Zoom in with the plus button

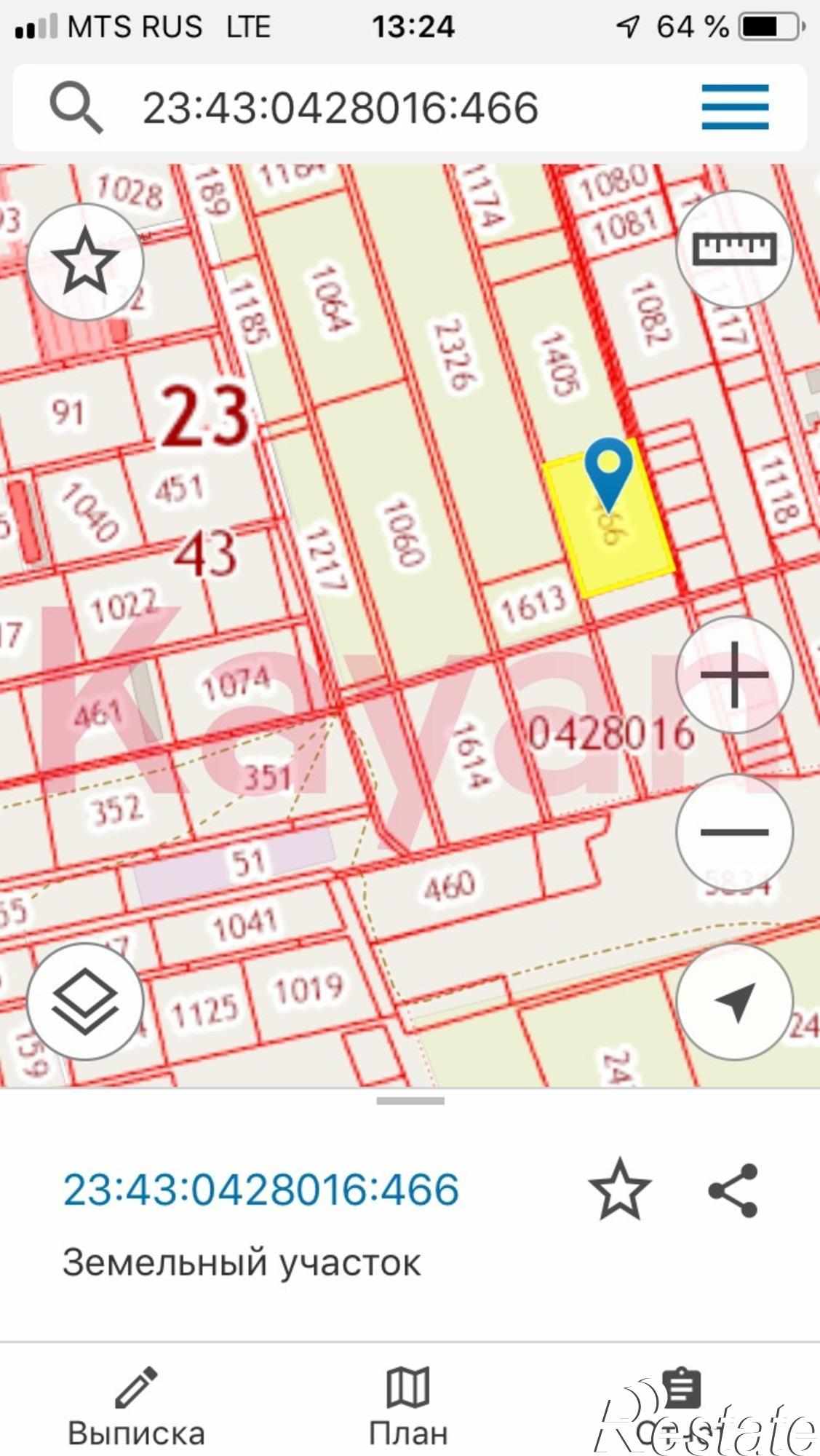(x=734, y=675)
